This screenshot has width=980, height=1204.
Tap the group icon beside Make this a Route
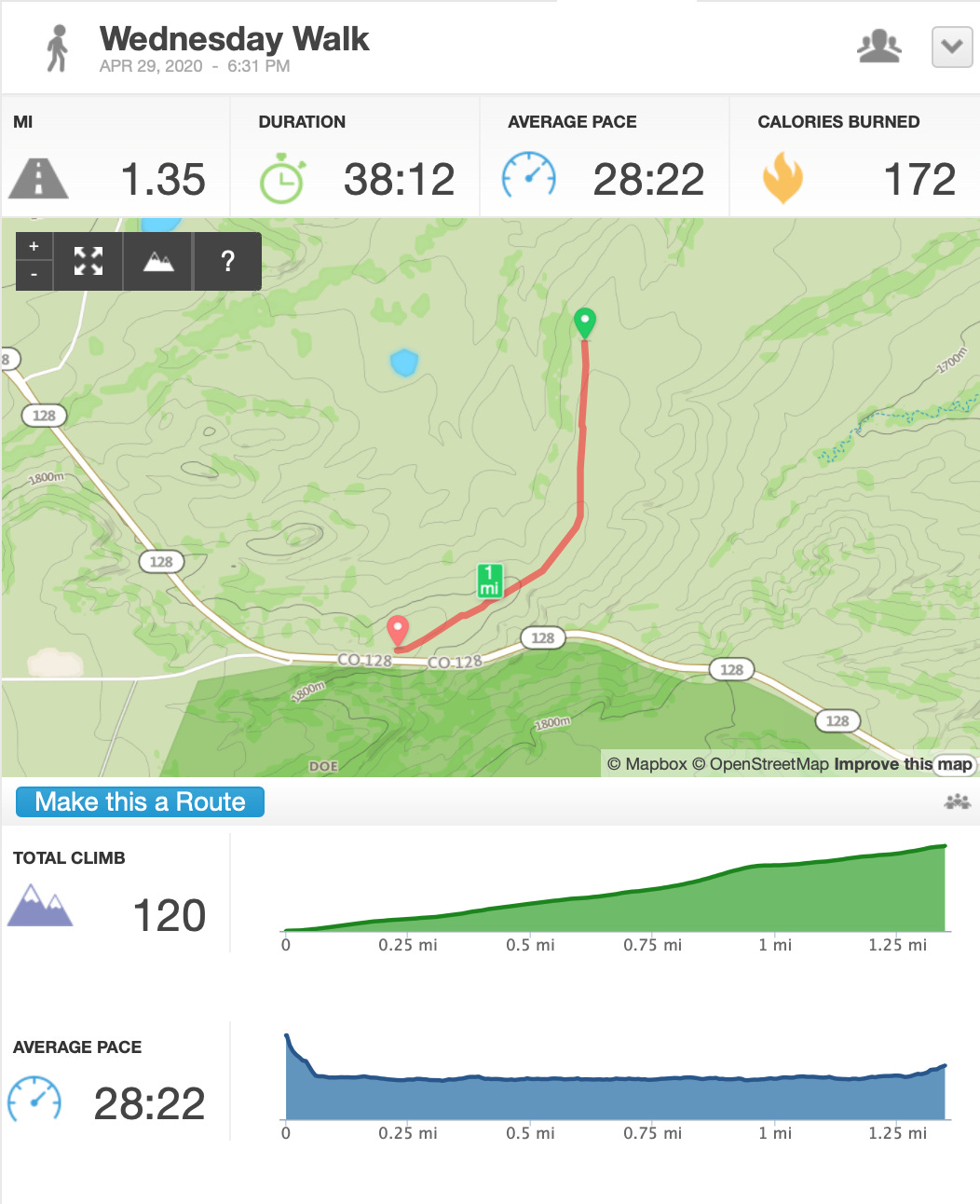point(958,801)
